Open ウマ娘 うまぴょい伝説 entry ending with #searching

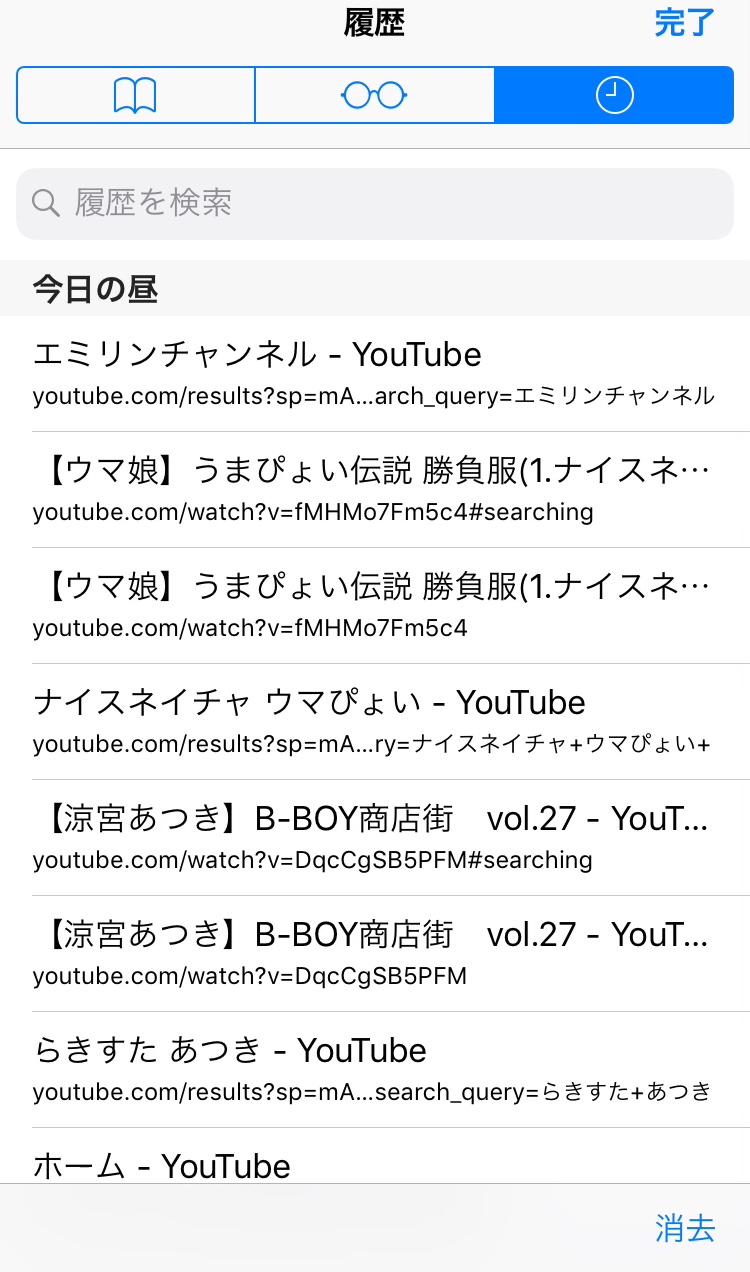375,489
